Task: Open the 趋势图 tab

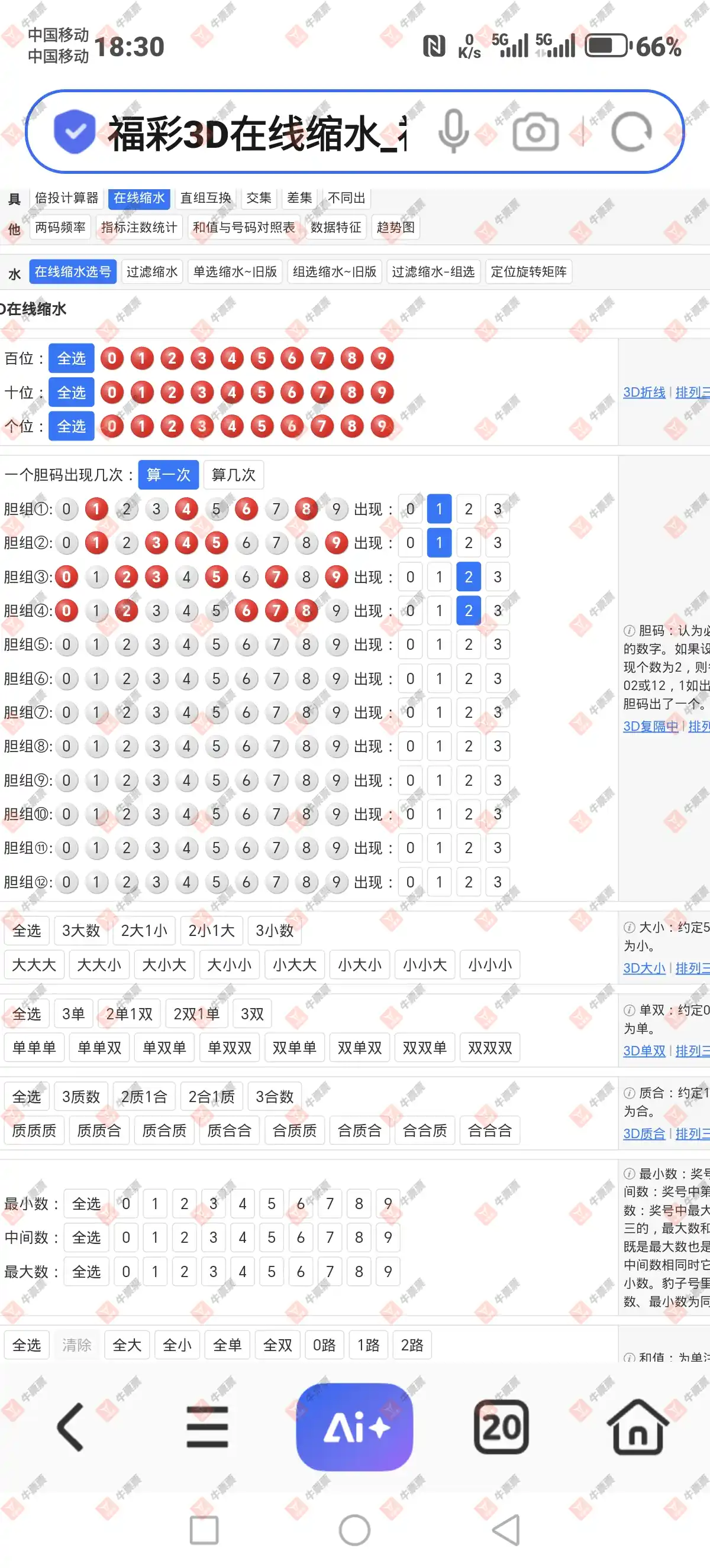Action: [x=395, y=227]
